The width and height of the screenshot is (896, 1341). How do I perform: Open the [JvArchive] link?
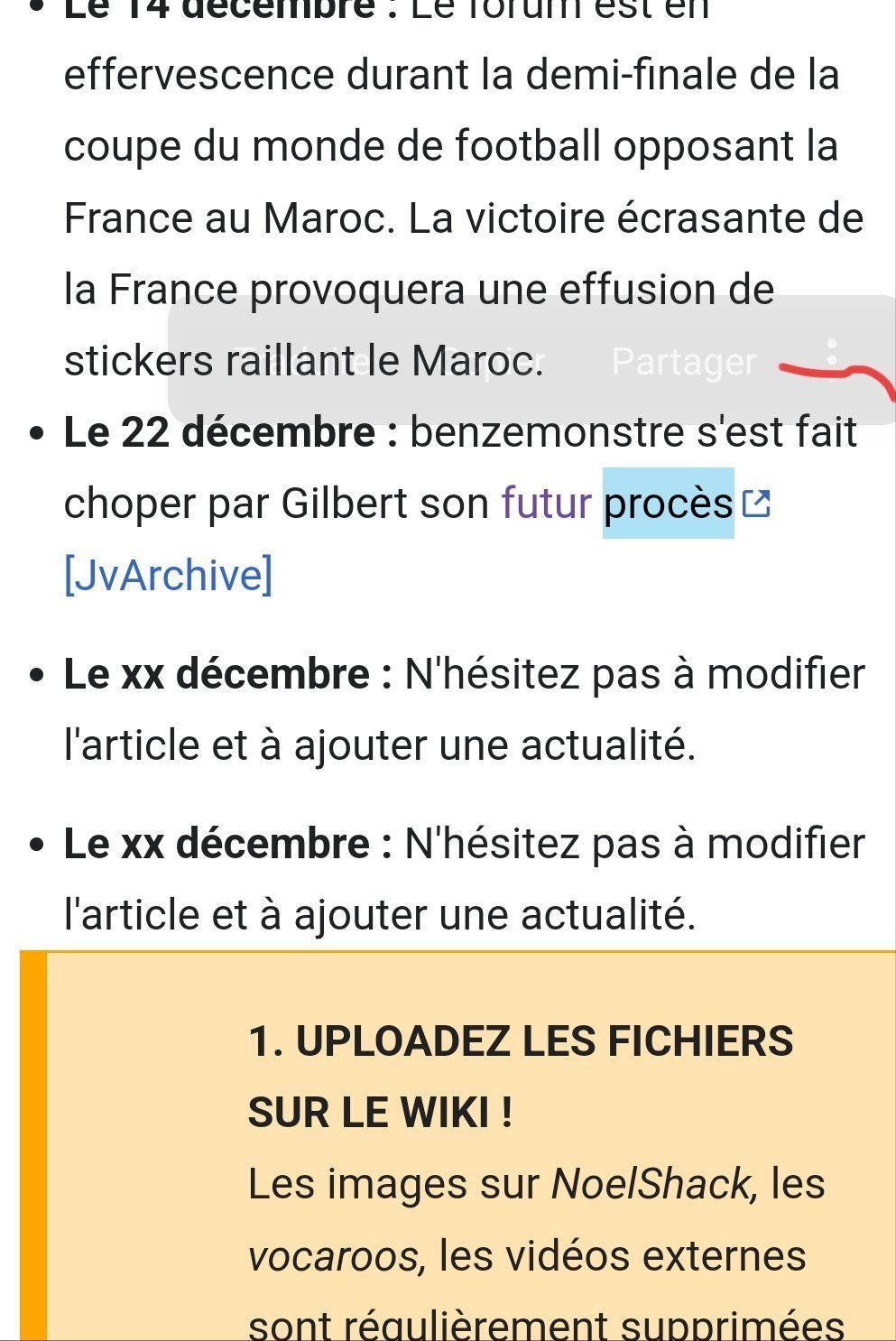click(x=168, y=575)
